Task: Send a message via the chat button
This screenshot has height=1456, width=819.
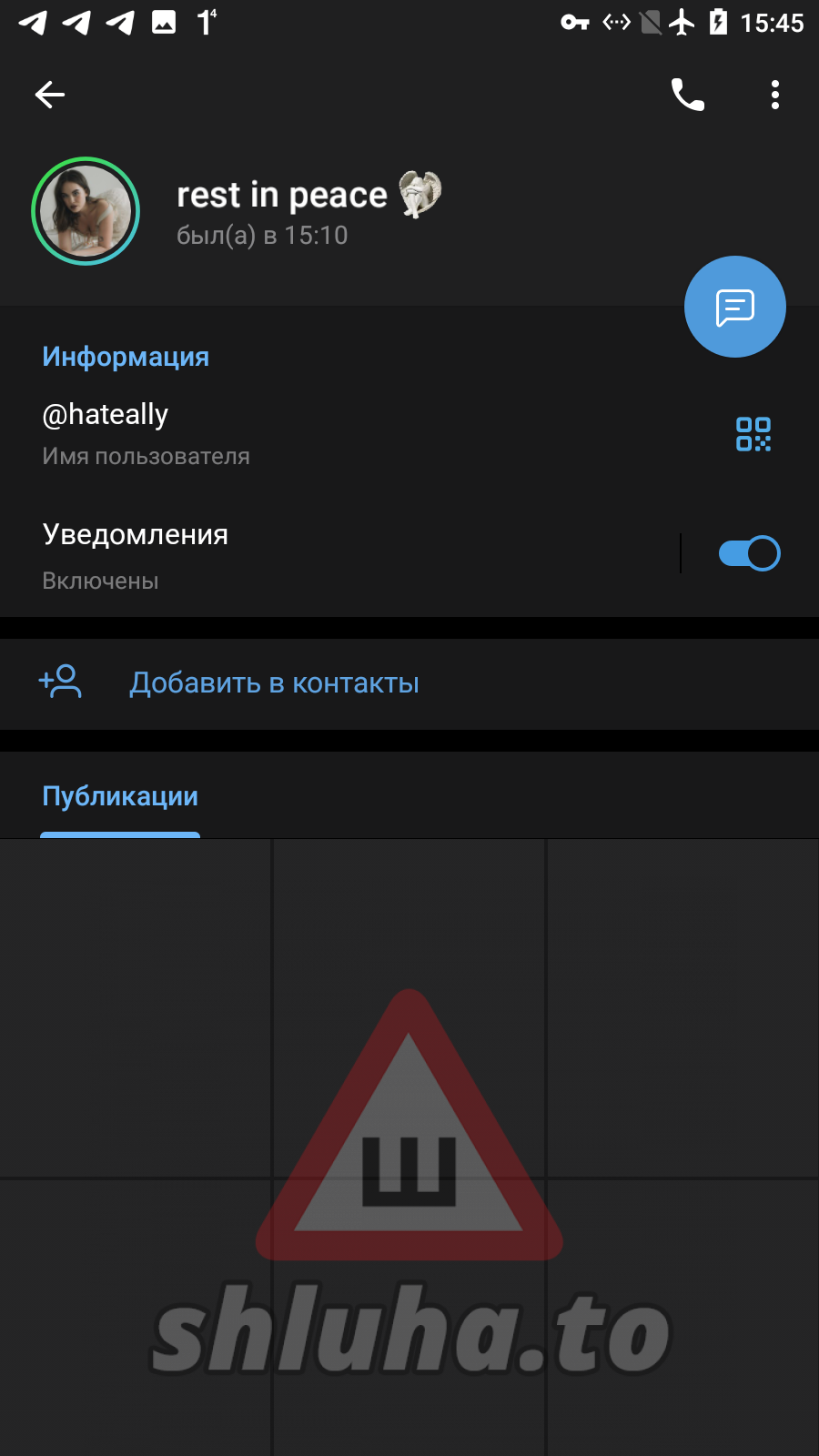Action: coord(734,307)
